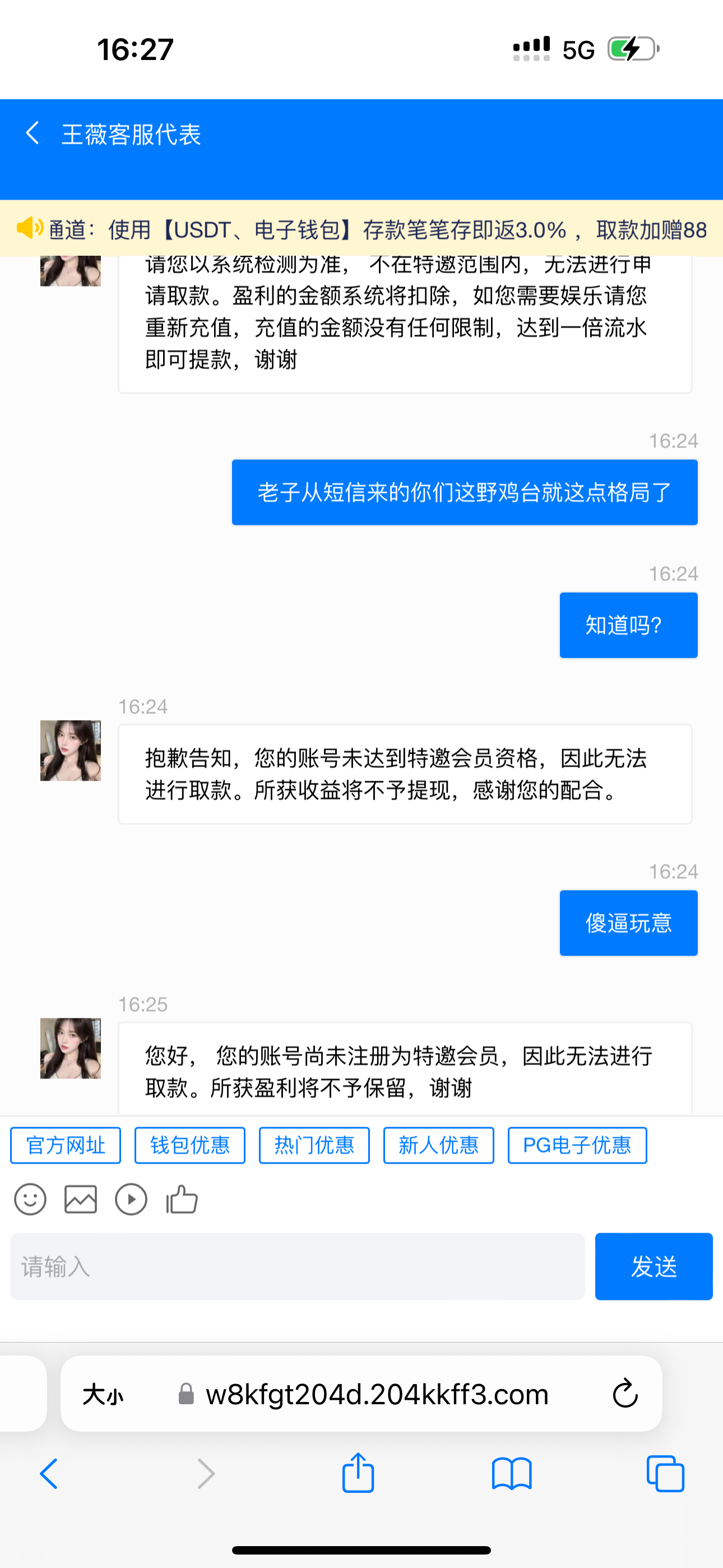Image resolution: width=723 pixels, height=1568 pixels.
Task: Attach an image to the chat
Action: (x=81, y=1200)
